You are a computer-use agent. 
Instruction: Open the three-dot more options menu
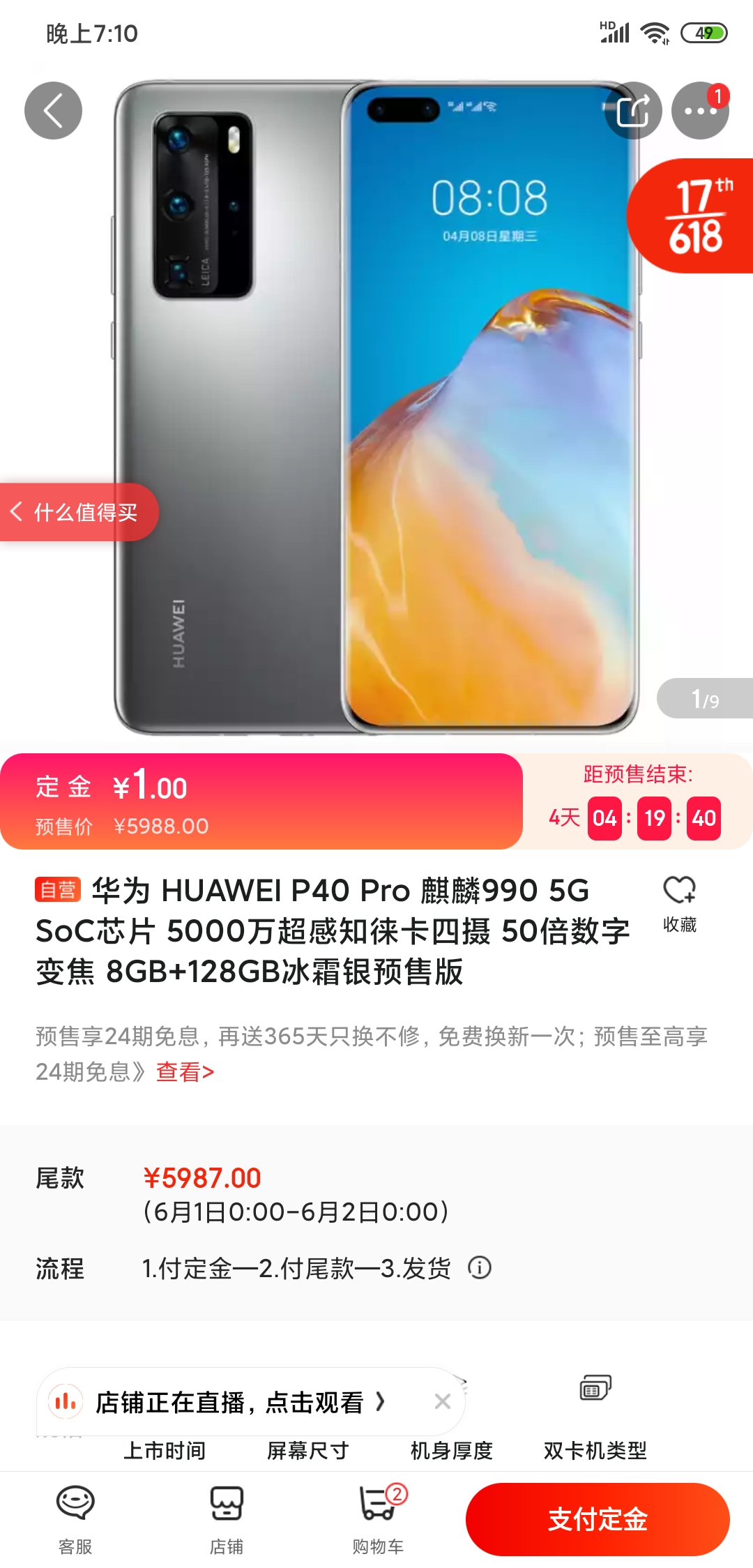click(699, 111)
